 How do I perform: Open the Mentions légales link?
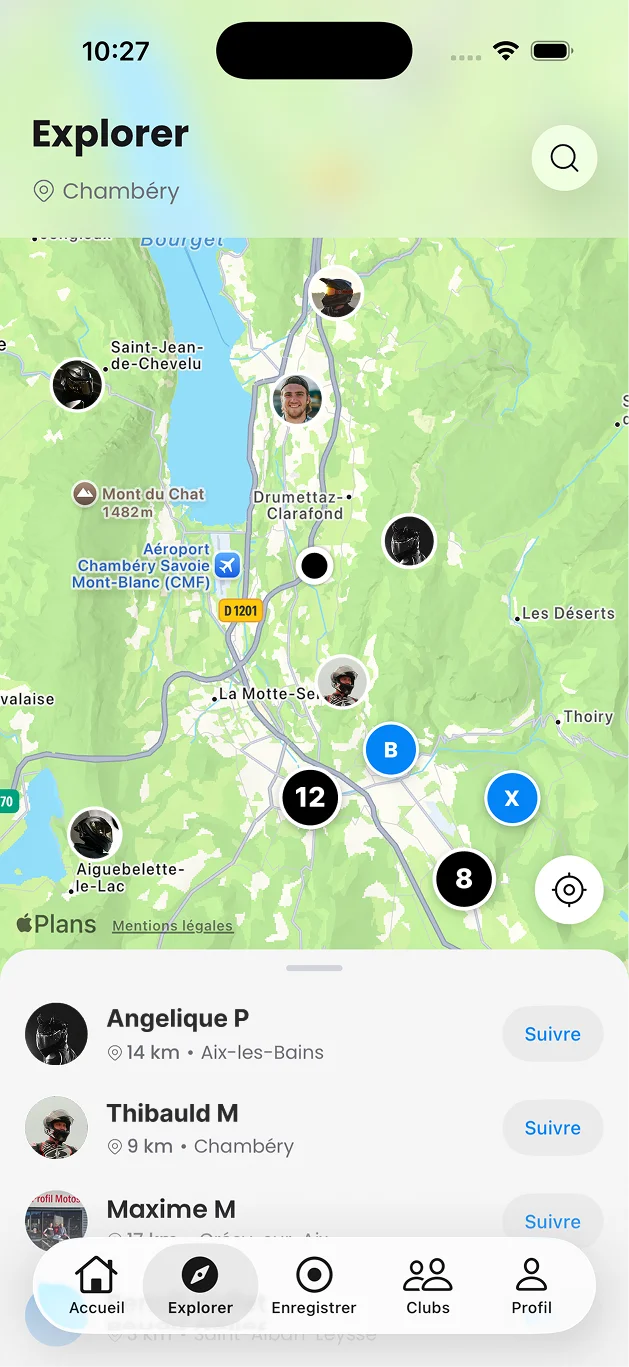point(172,926)
